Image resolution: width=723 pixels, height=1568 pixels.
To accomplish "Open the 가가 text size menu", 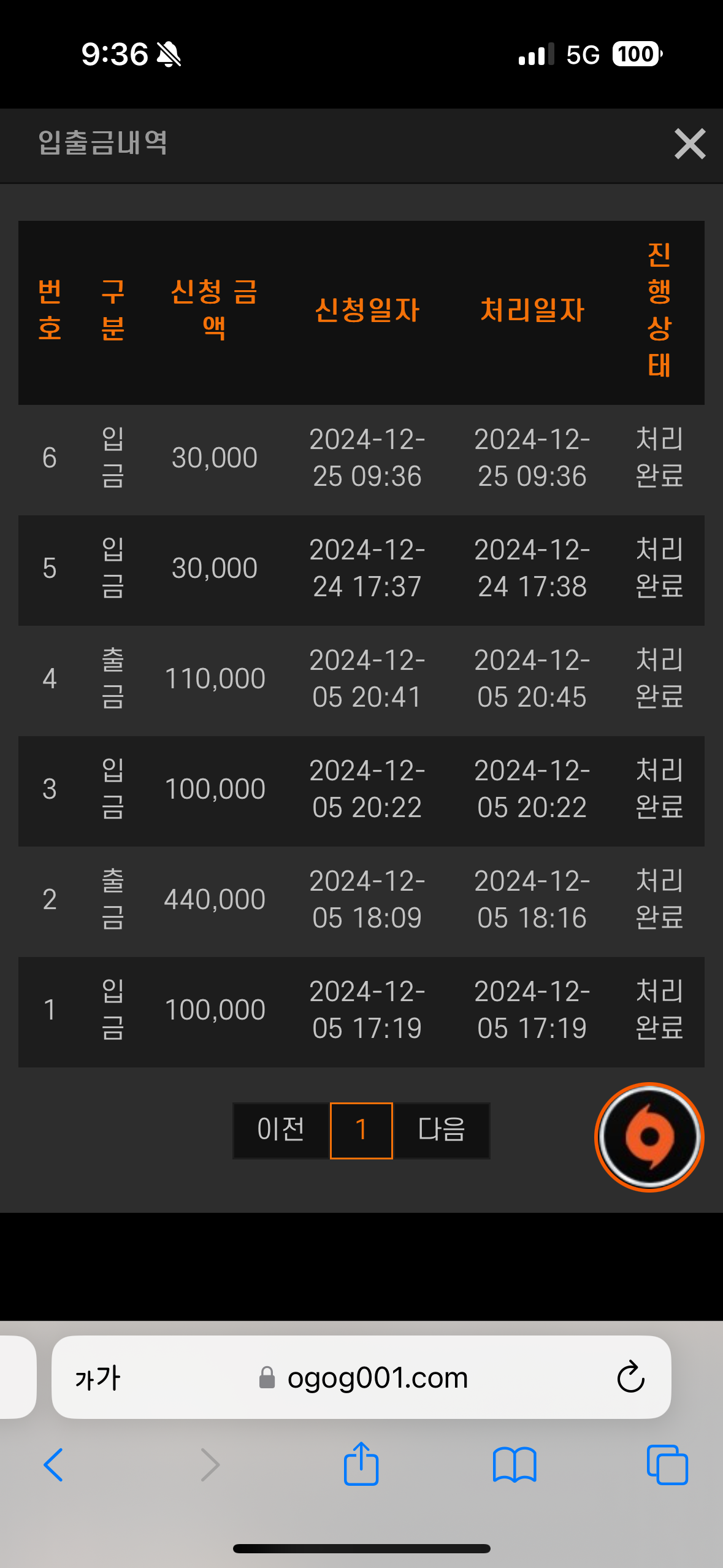I will coord(98,1378).
